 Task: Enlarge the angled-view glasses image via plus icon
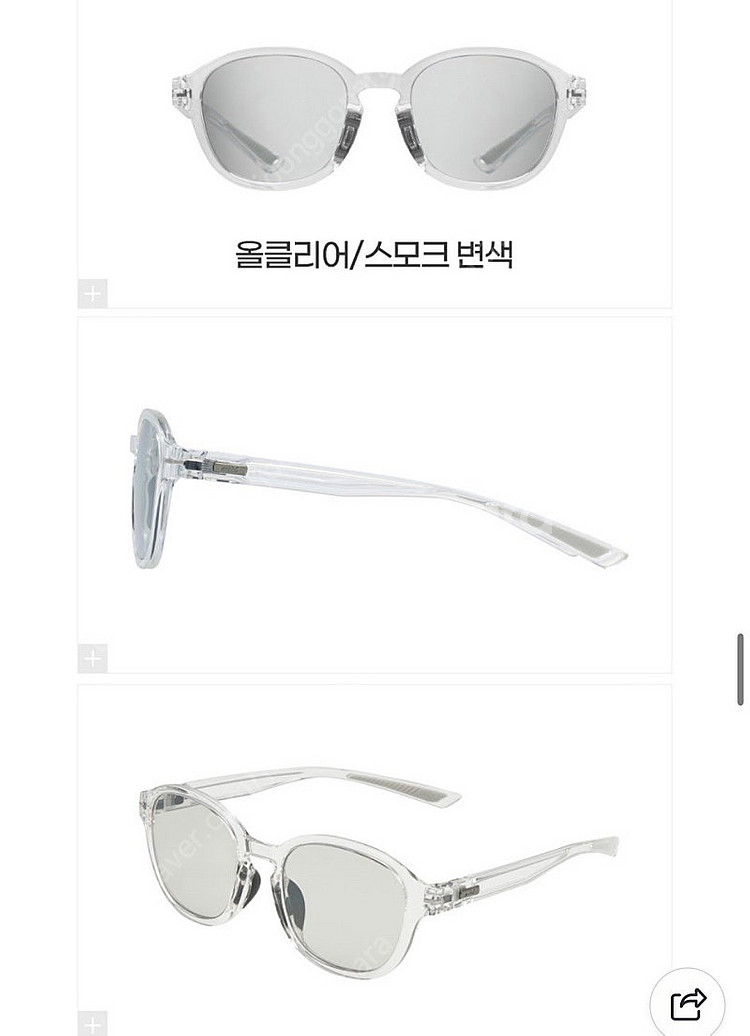click(92, 1024)
